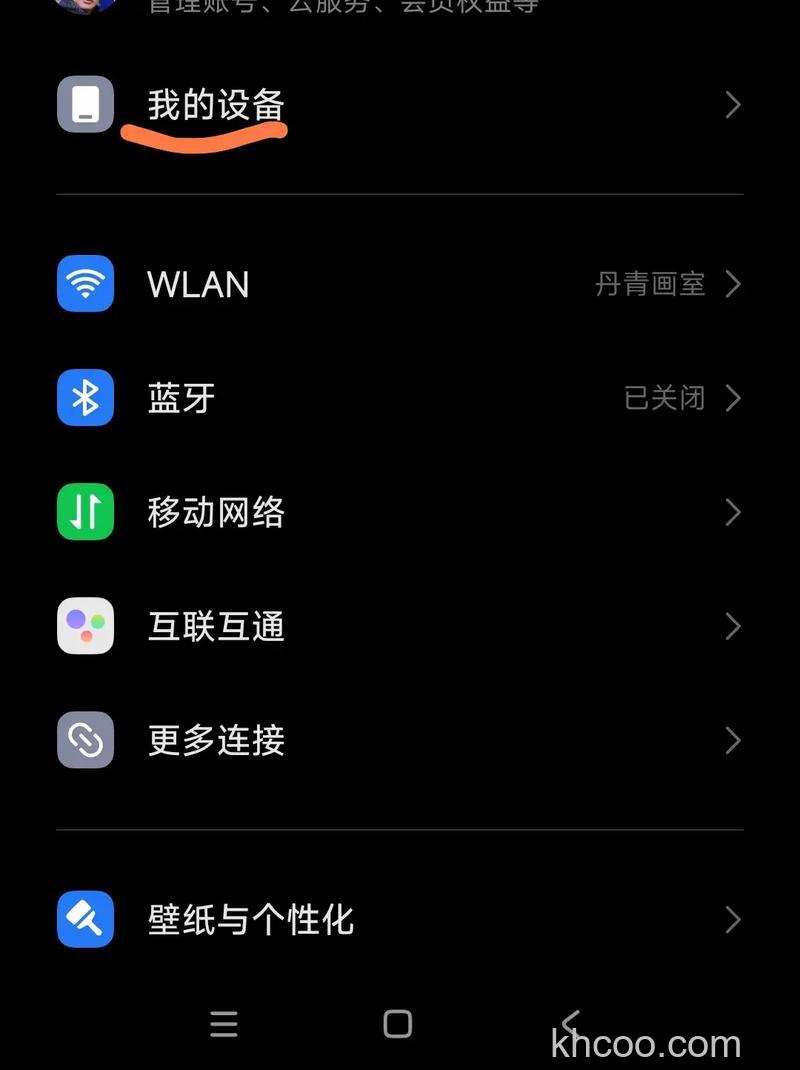Viewport: 800px width, 1070px height.
Task: Open the 壁纸与个性化 settings entry
Action: click(x=251, y=919)
